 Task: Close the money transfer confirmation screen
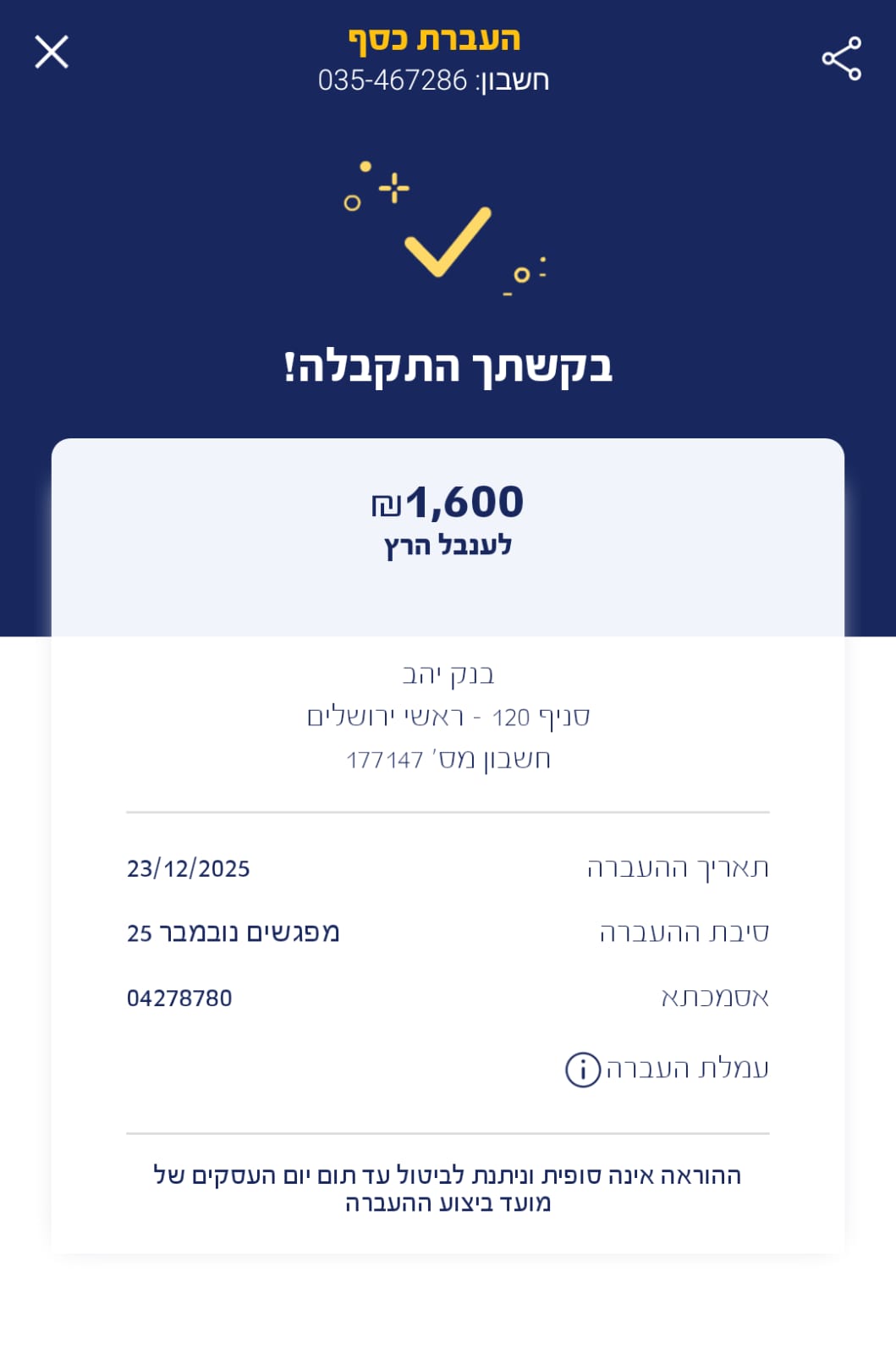[x=52, y=52]
